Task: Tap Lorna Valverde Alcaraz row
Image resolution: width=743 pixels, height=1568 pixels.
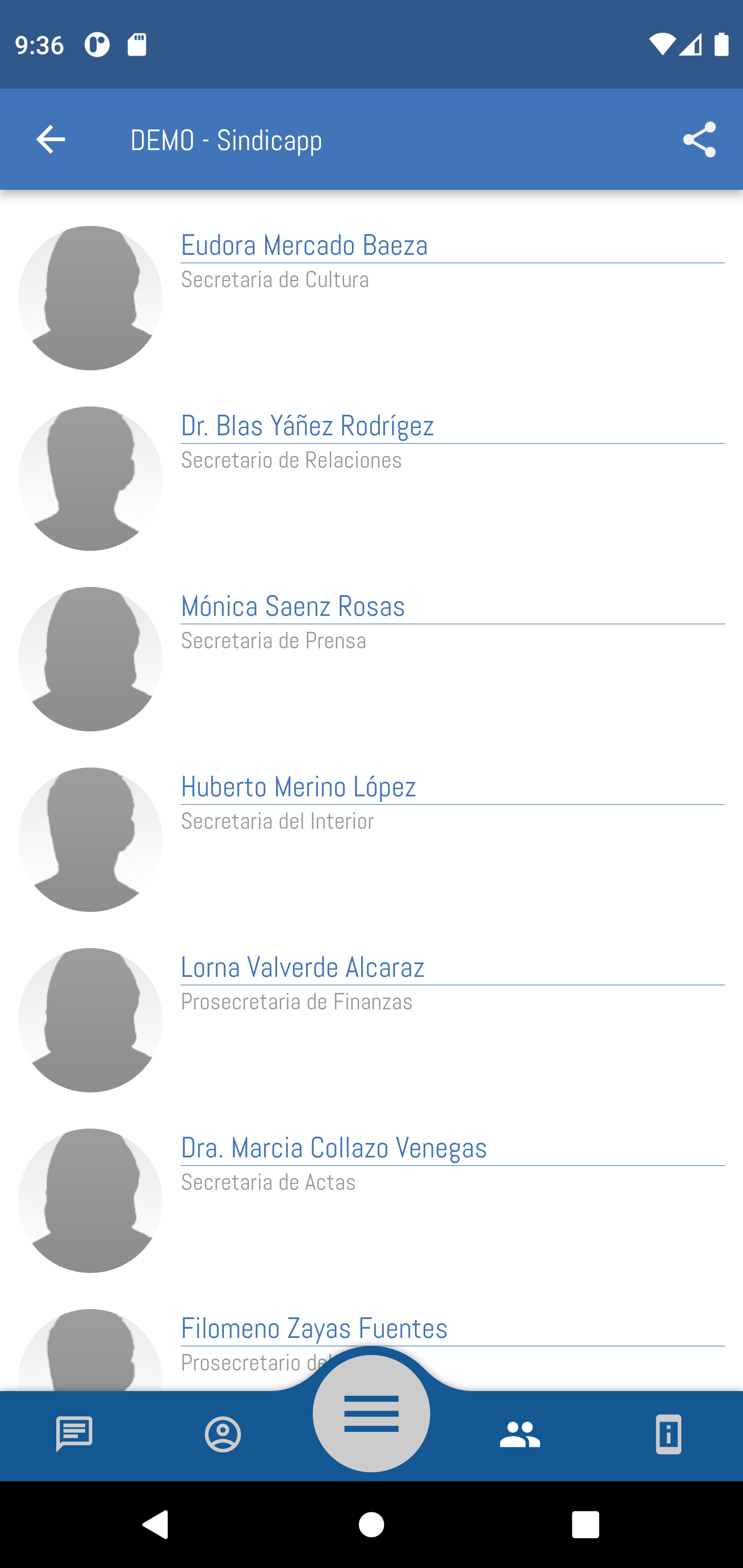Action: coord(302,968)
